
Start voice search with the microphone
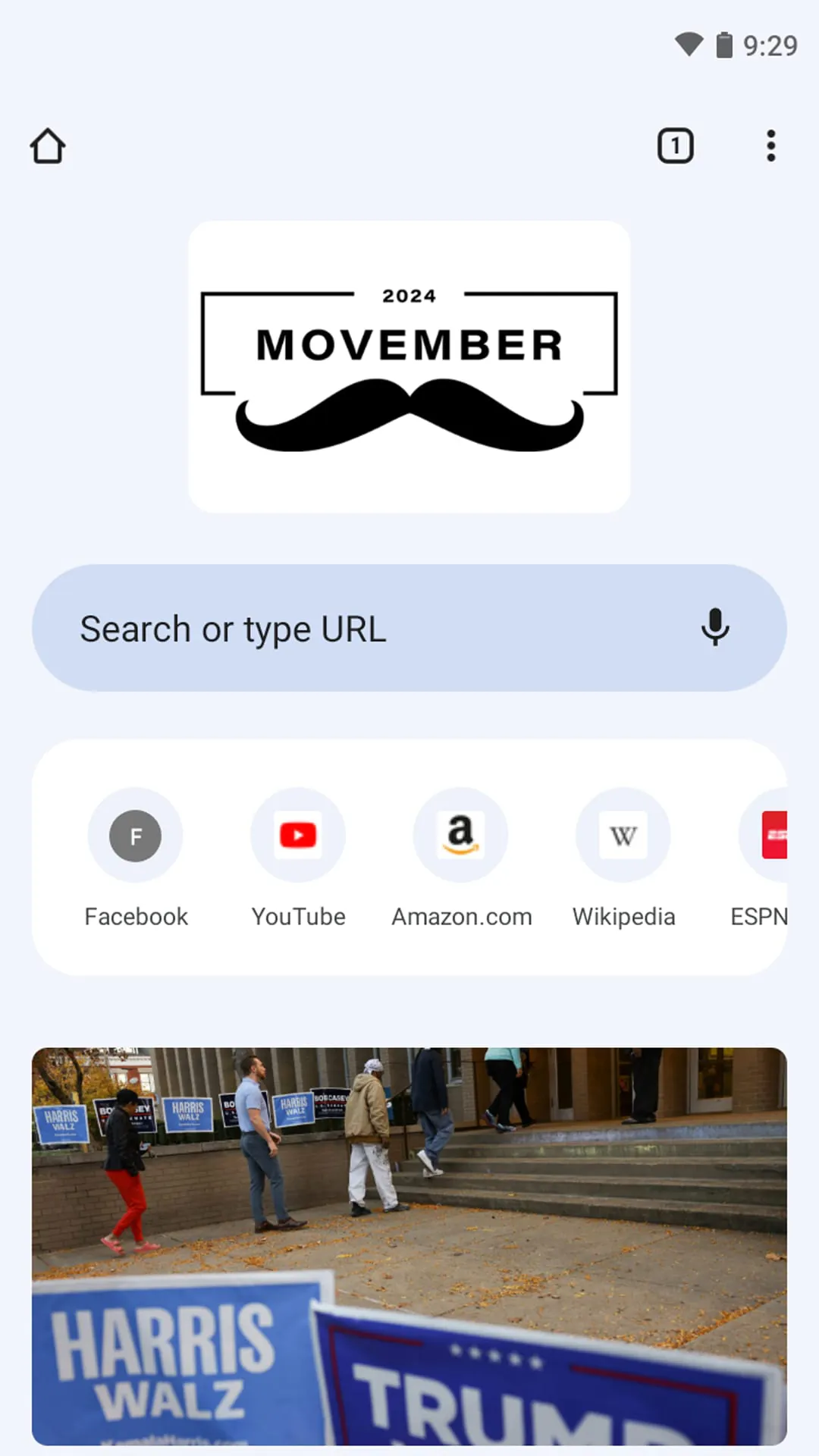714,628
